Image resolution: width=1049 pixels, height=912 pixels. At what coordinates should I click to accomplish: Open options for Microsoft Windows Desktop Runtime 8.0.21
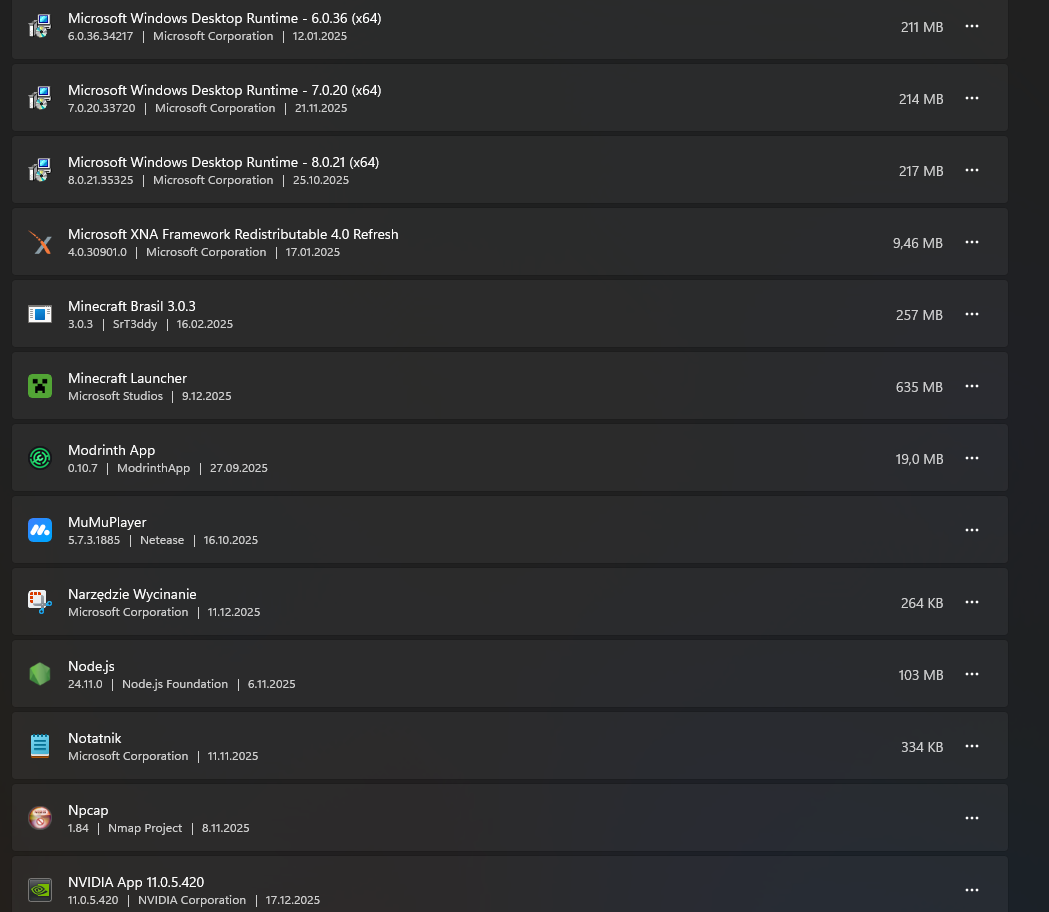pyautogui.click(x=971, y=170)
